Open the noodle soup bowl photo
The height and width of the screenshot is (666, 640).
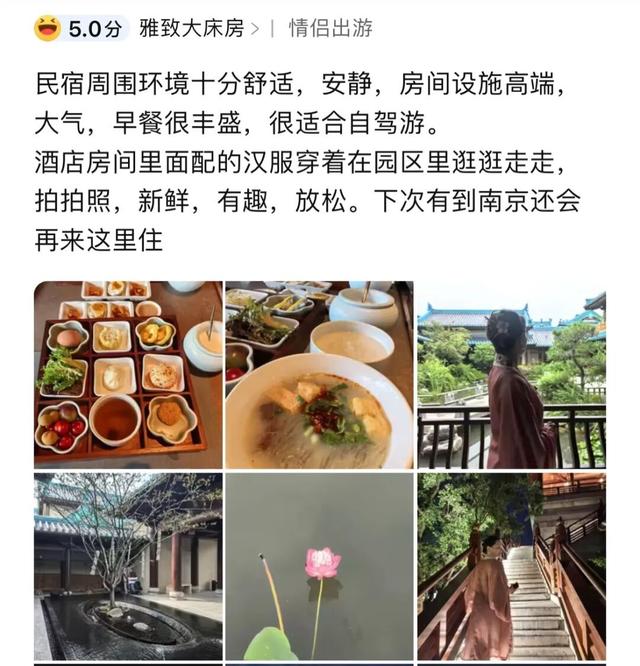(319, 375)
